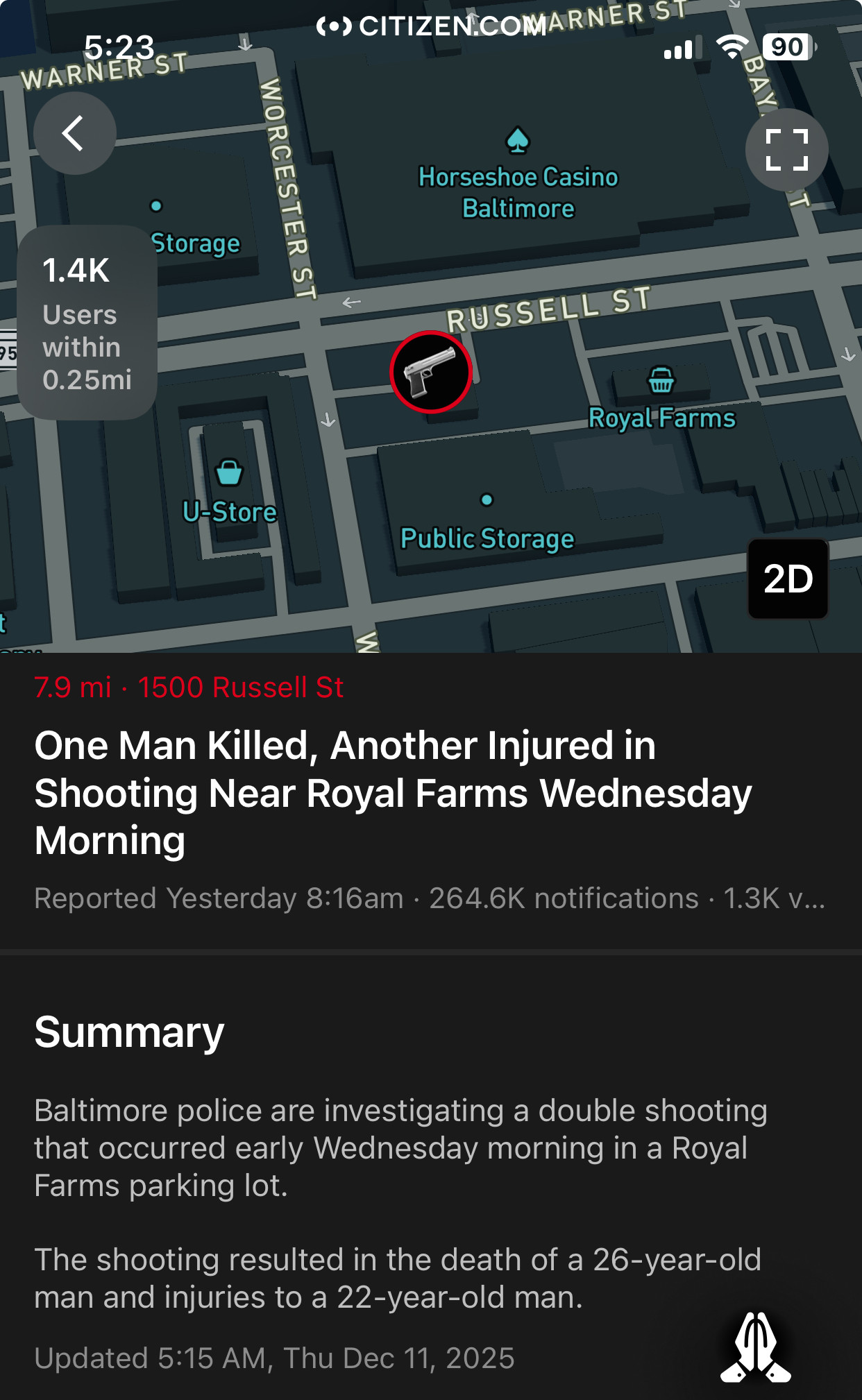
Task: Switch the map to 2D view
Action: point(788,579)
